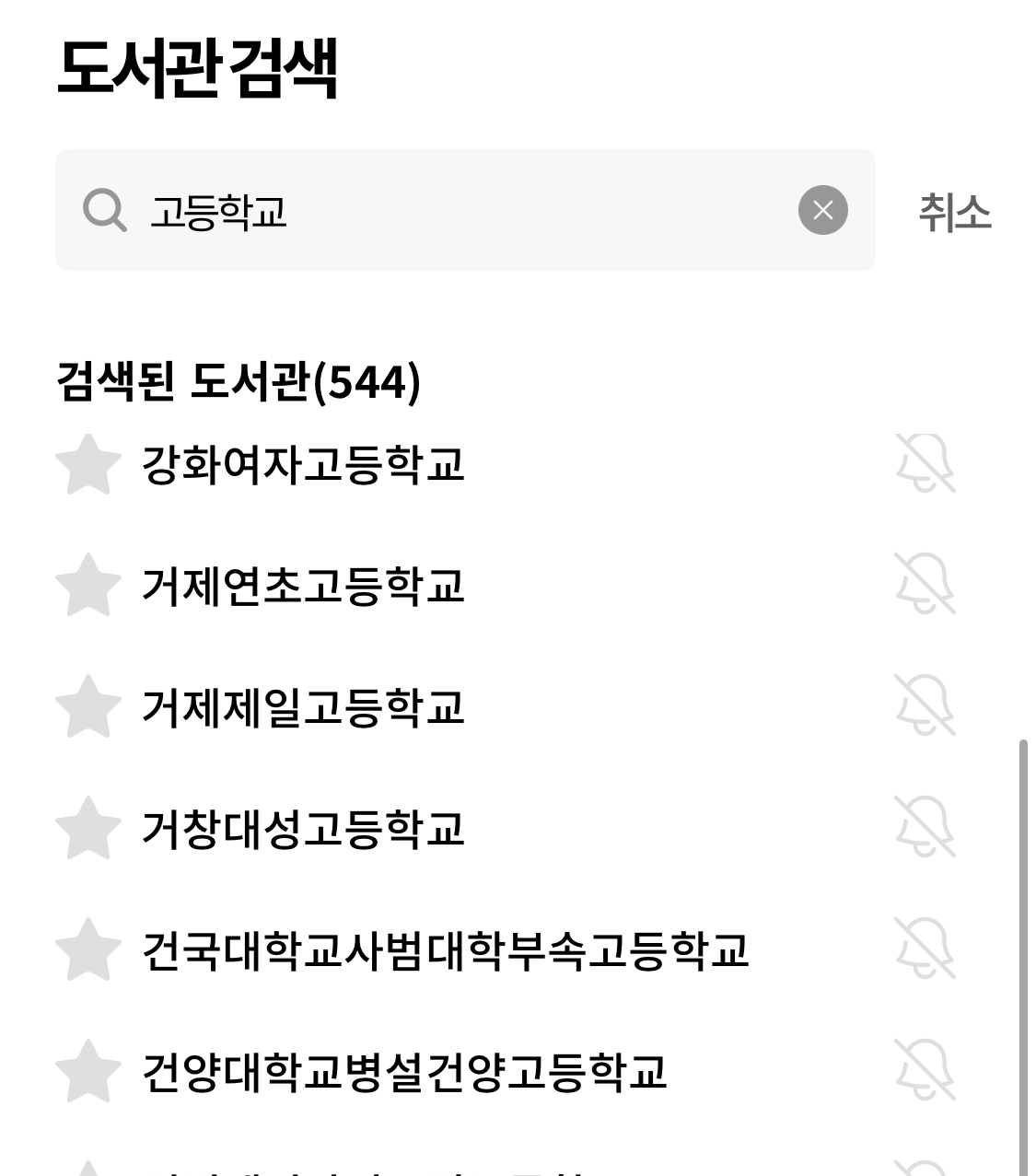Image resolution: width=1036 pixels, height=1176 pixels.
Task: Click the star next to 거제제일고등학교
Action: (x=87, y=708)
